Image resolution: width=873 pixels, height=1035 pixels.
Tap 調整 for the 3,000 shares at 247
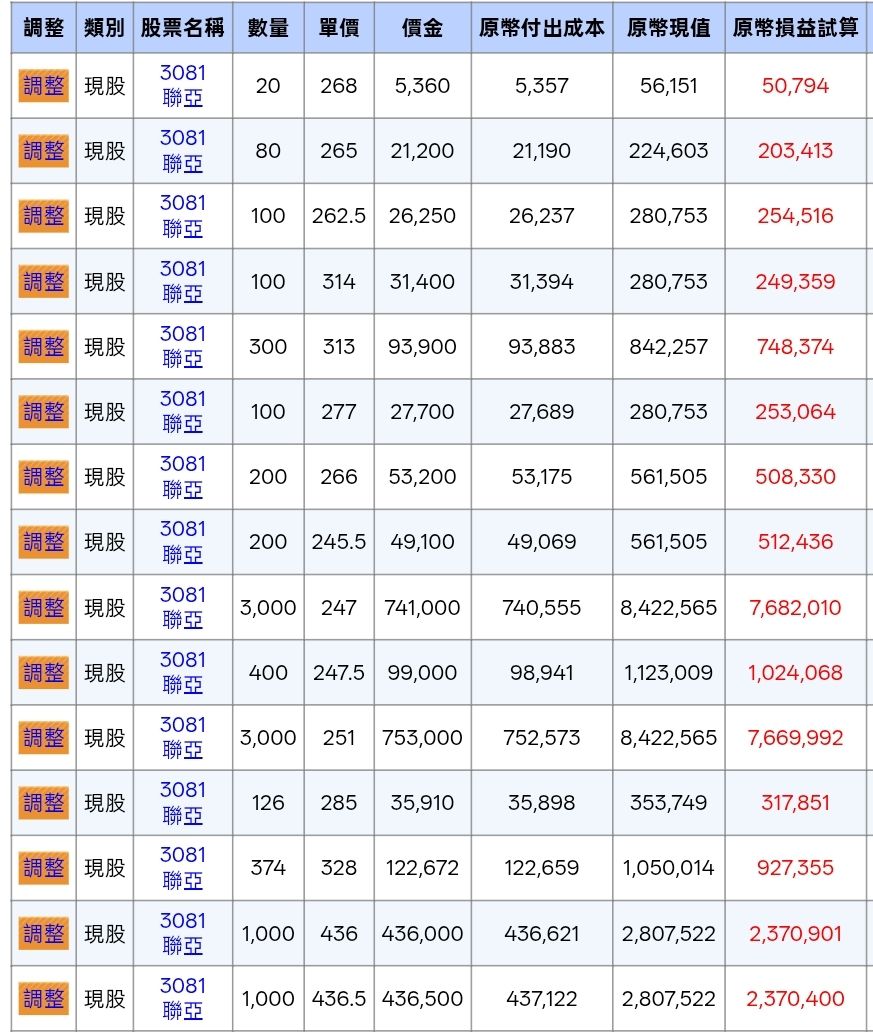point(44,608)
